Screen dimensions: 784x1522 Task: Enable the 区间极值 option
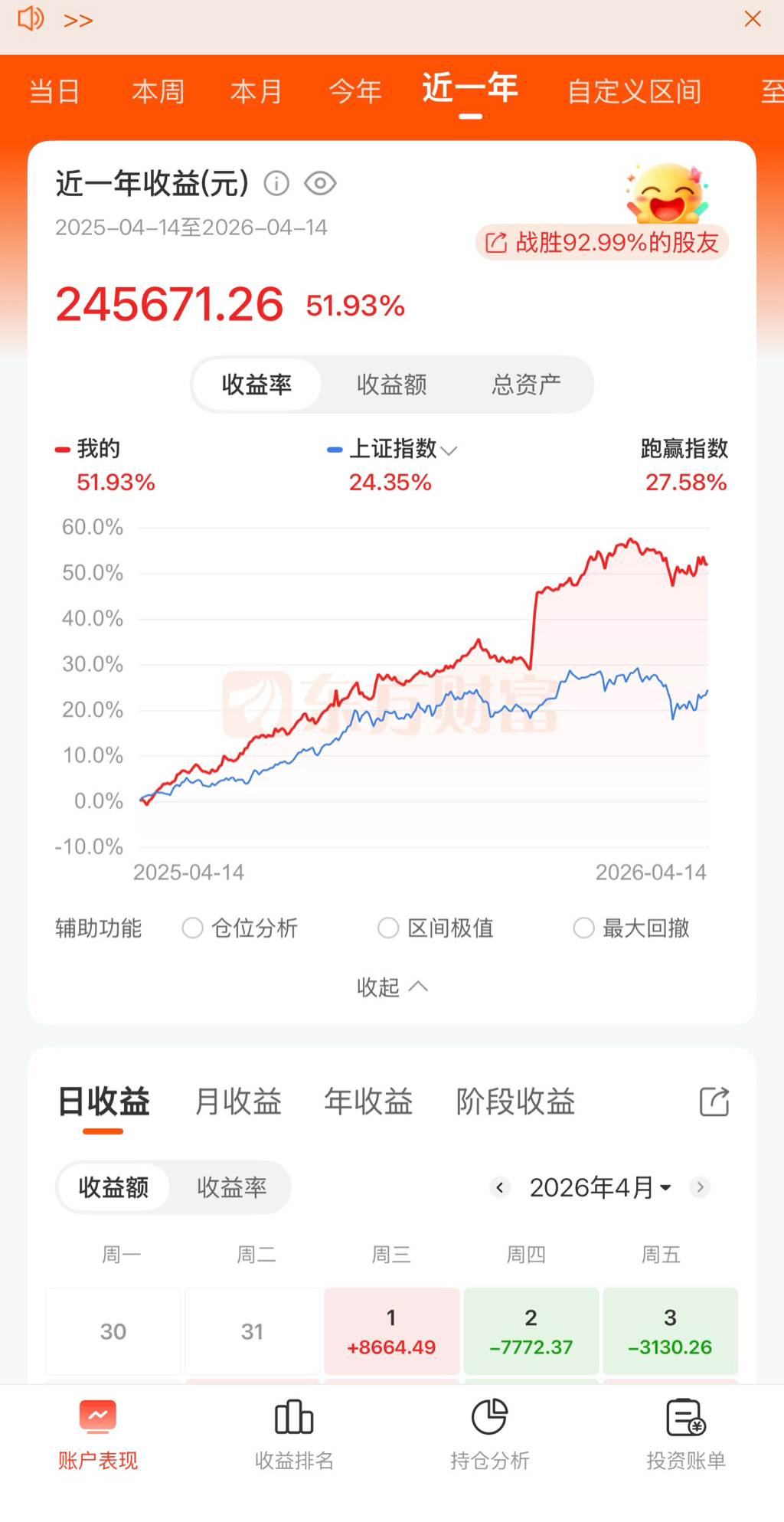[436, 928]
